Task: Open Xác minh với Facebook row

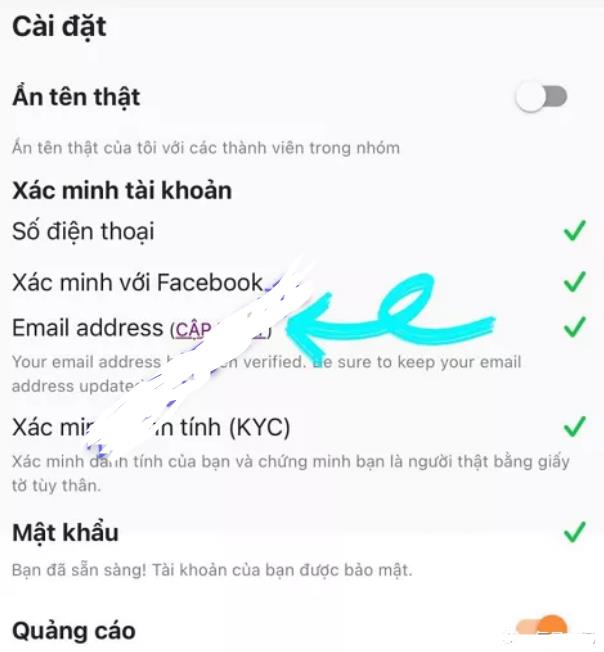Action: [x=138, y=282]
